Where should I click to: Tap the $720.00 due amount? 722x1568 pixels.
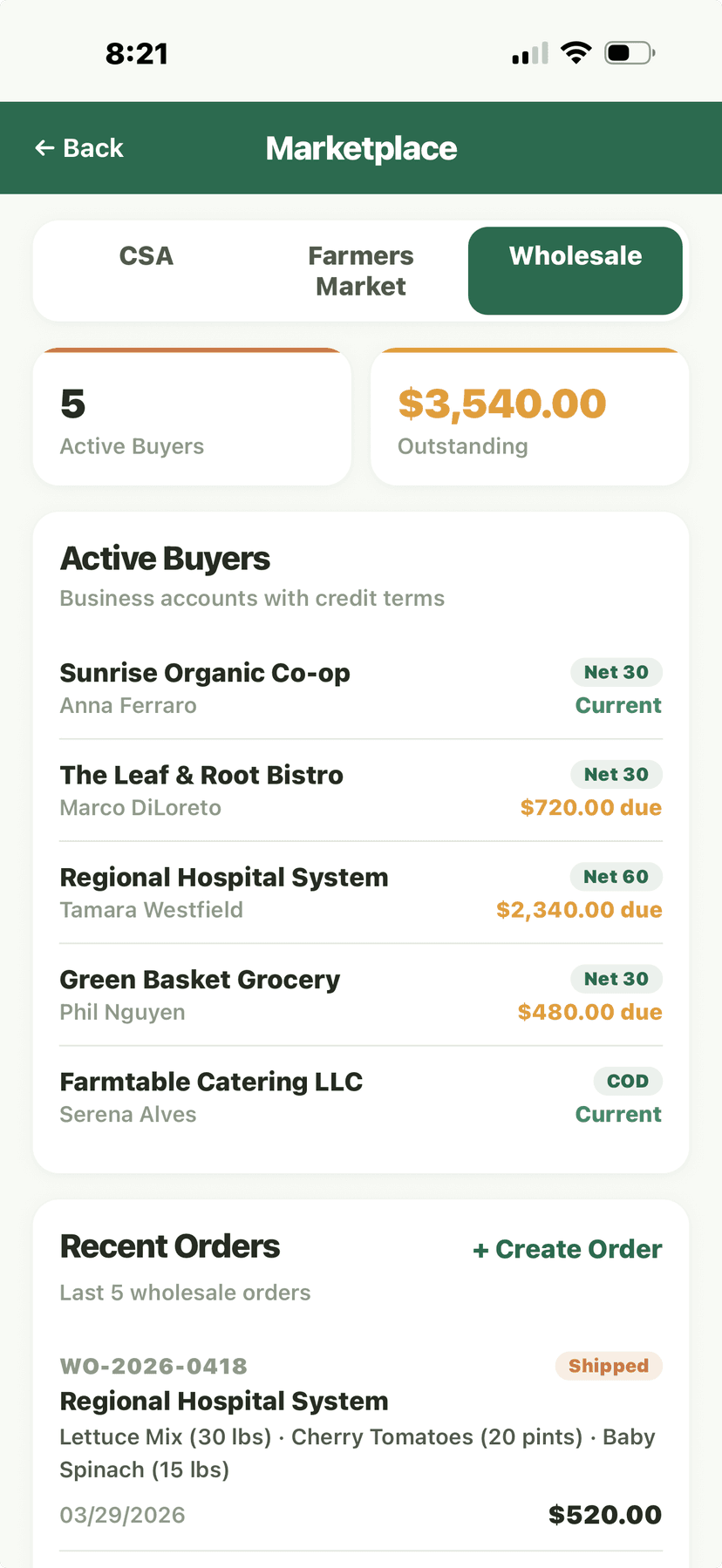tap(590, 807)
